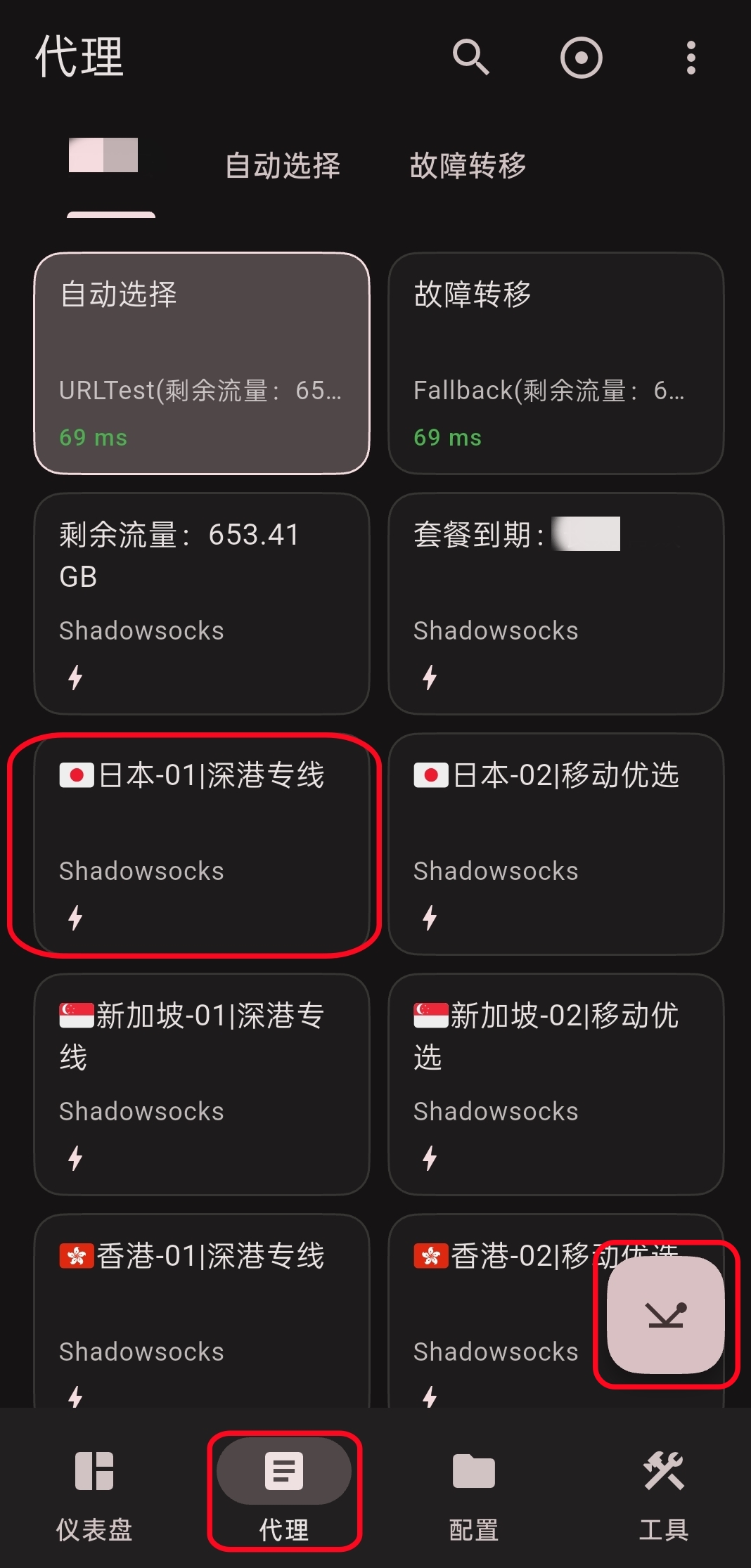
Task: Choose the 日本-02|移动优选 node
Action: pos(556,843)
